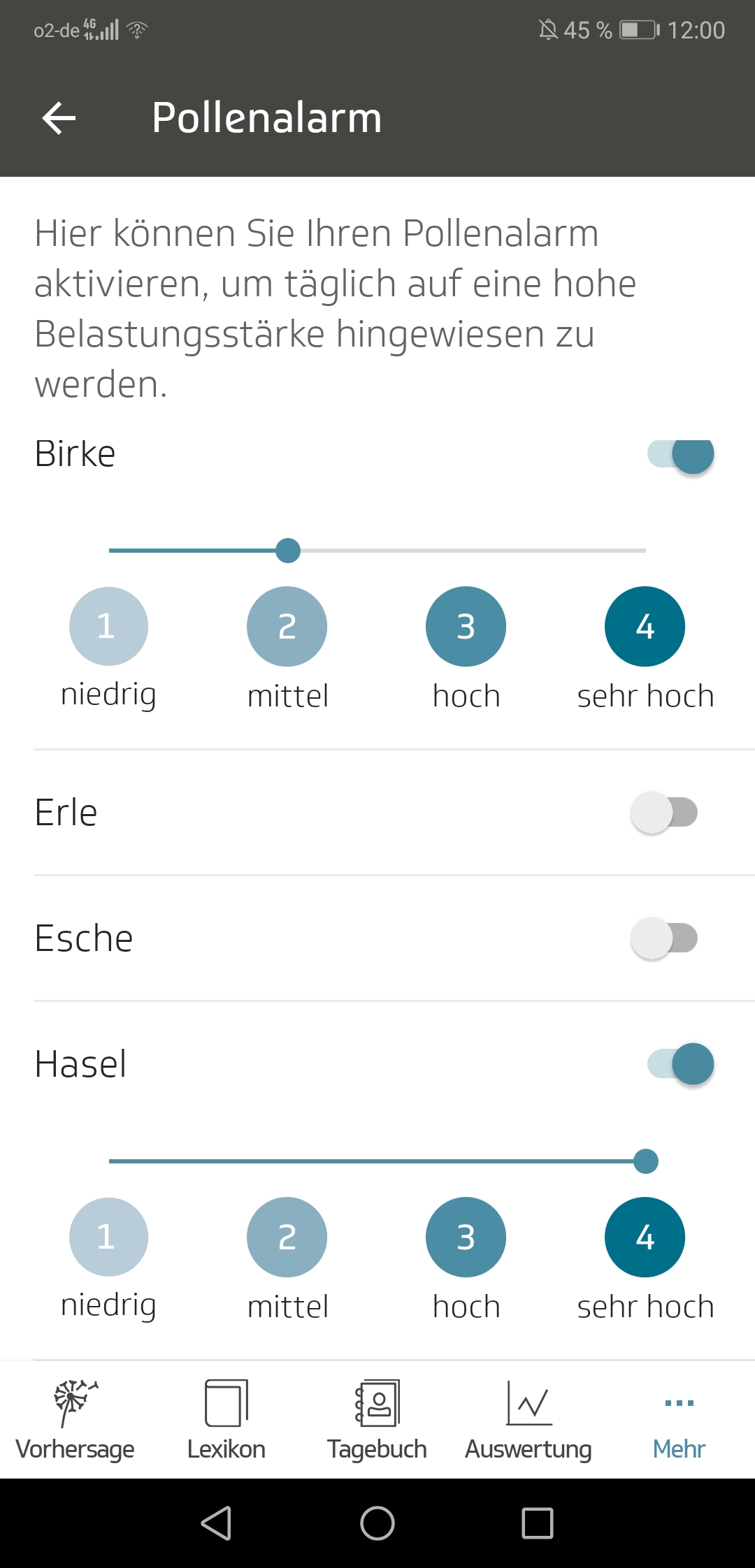Enable the Erle pollen alarm
This screenshot has width=755, height=1568.
point(664,812)
